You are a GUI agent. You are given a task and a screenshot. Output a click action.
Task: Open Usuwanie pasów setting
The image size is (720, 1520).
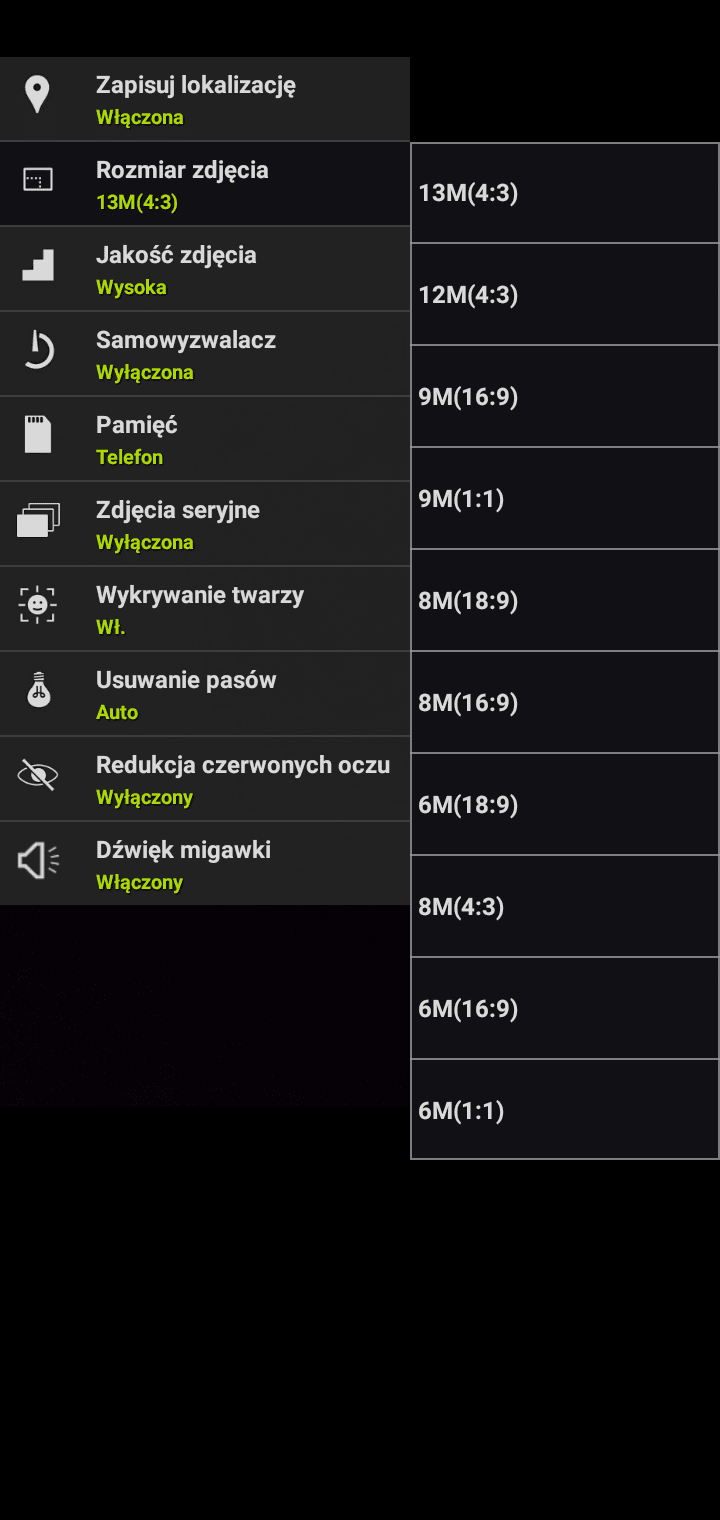(205, 694)
